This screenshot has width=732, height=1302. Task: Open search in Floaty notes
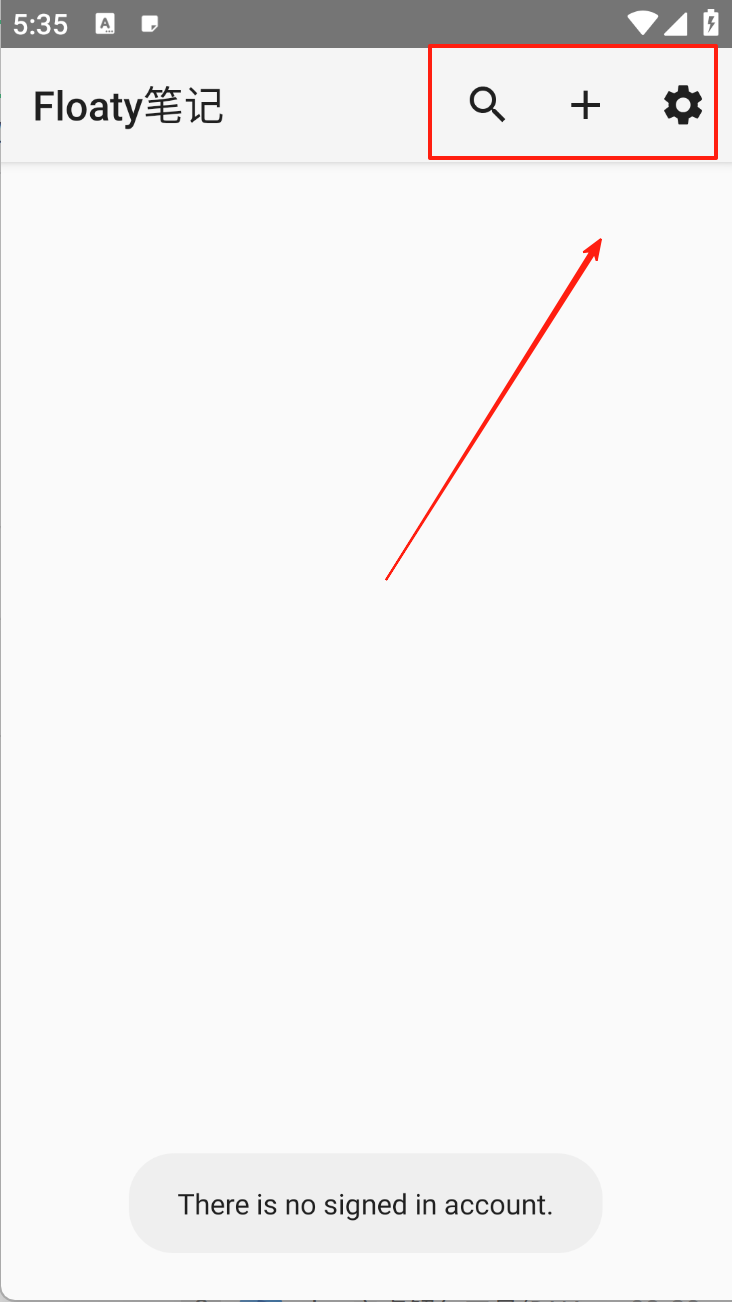[487, 104]
